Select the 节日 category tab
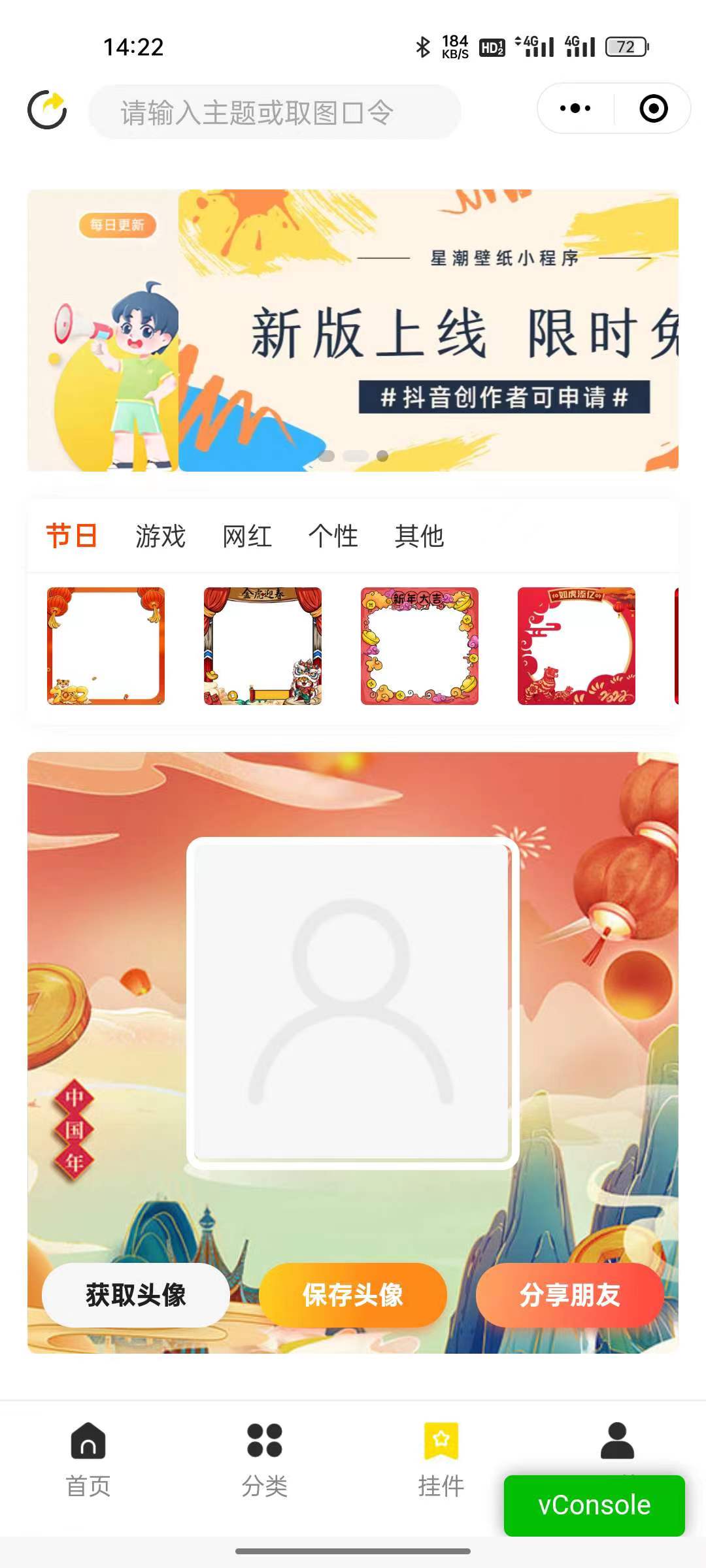Viewport: 706px width, 1568px height. coord(72,536)
